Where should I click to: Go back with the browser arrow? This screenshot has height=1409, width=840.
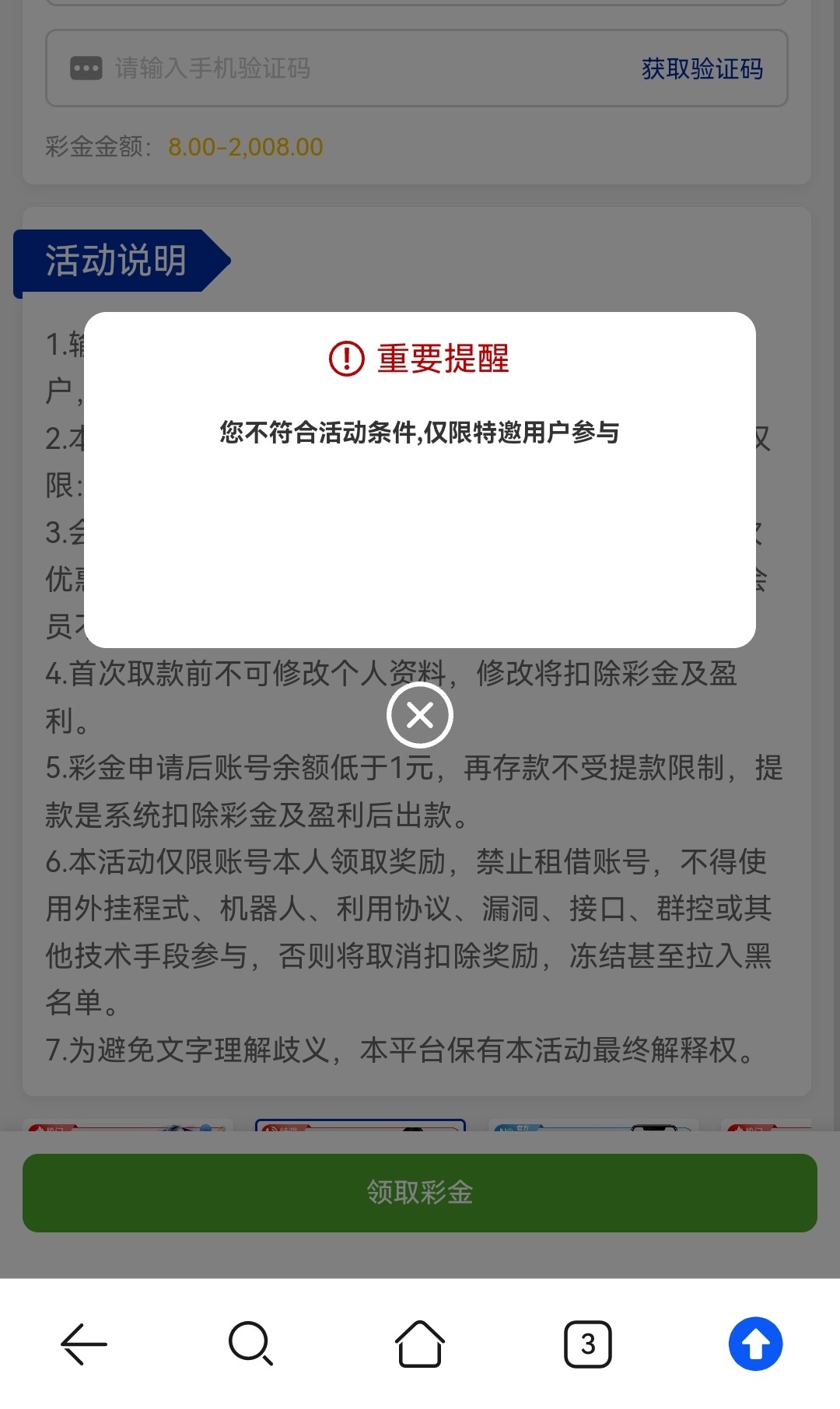point(84,1344)
